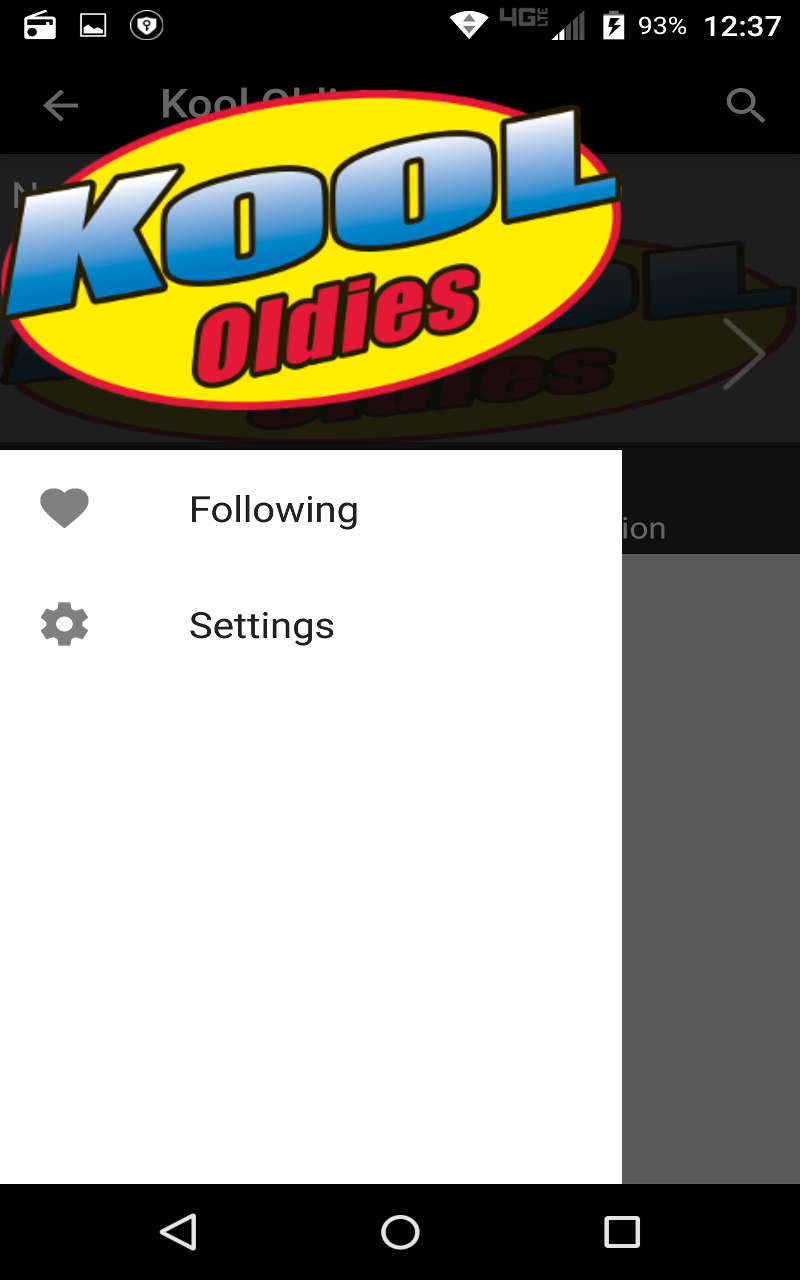This screenshot has width=800, height=1280.
Task: Tap the cellular signal bars indicator
Action: (x=570, y=27)
